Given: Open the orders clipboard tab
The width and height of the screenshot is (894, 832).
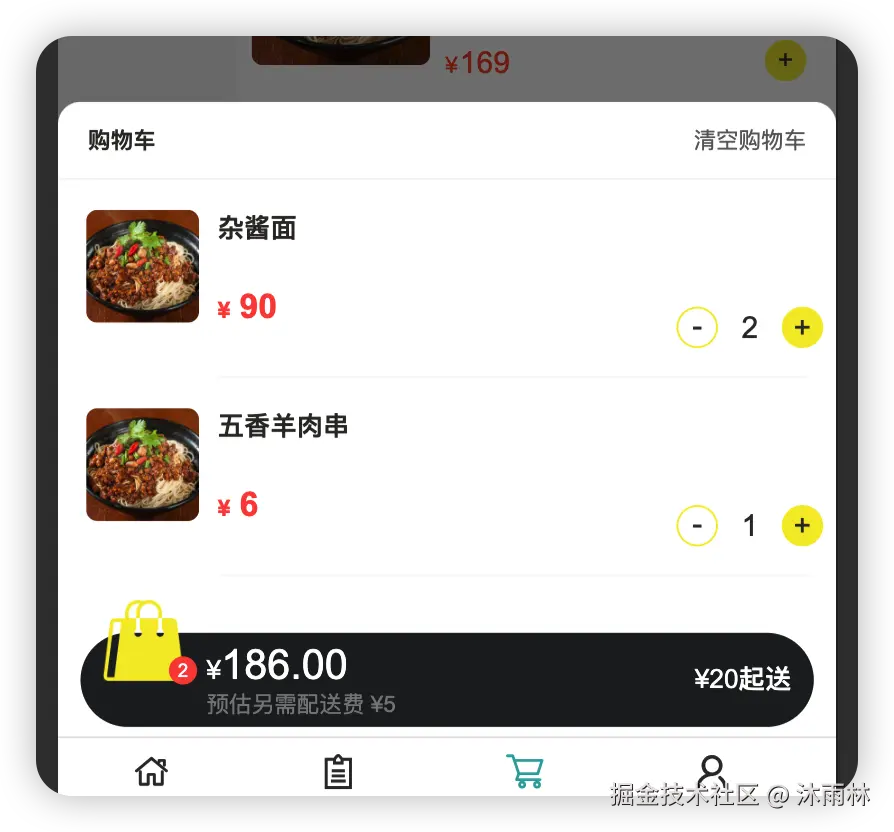Looking at the screenshot, I should click(338, 771).
